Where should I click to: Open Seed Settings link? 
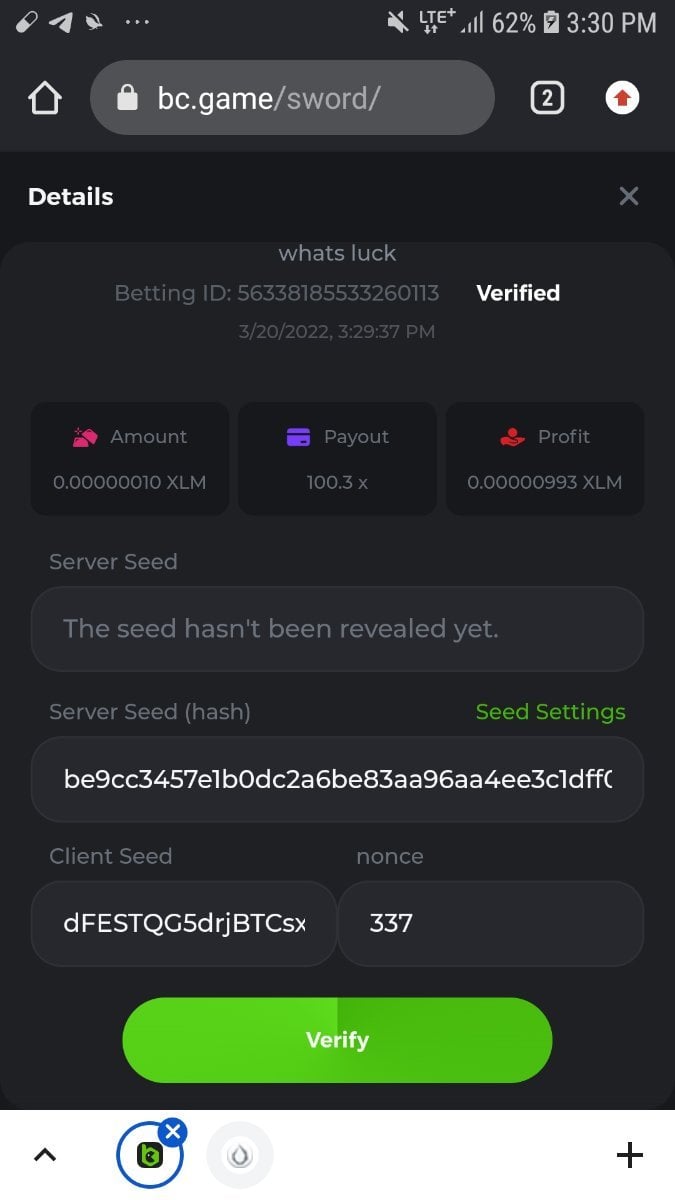tap(550, 712)
